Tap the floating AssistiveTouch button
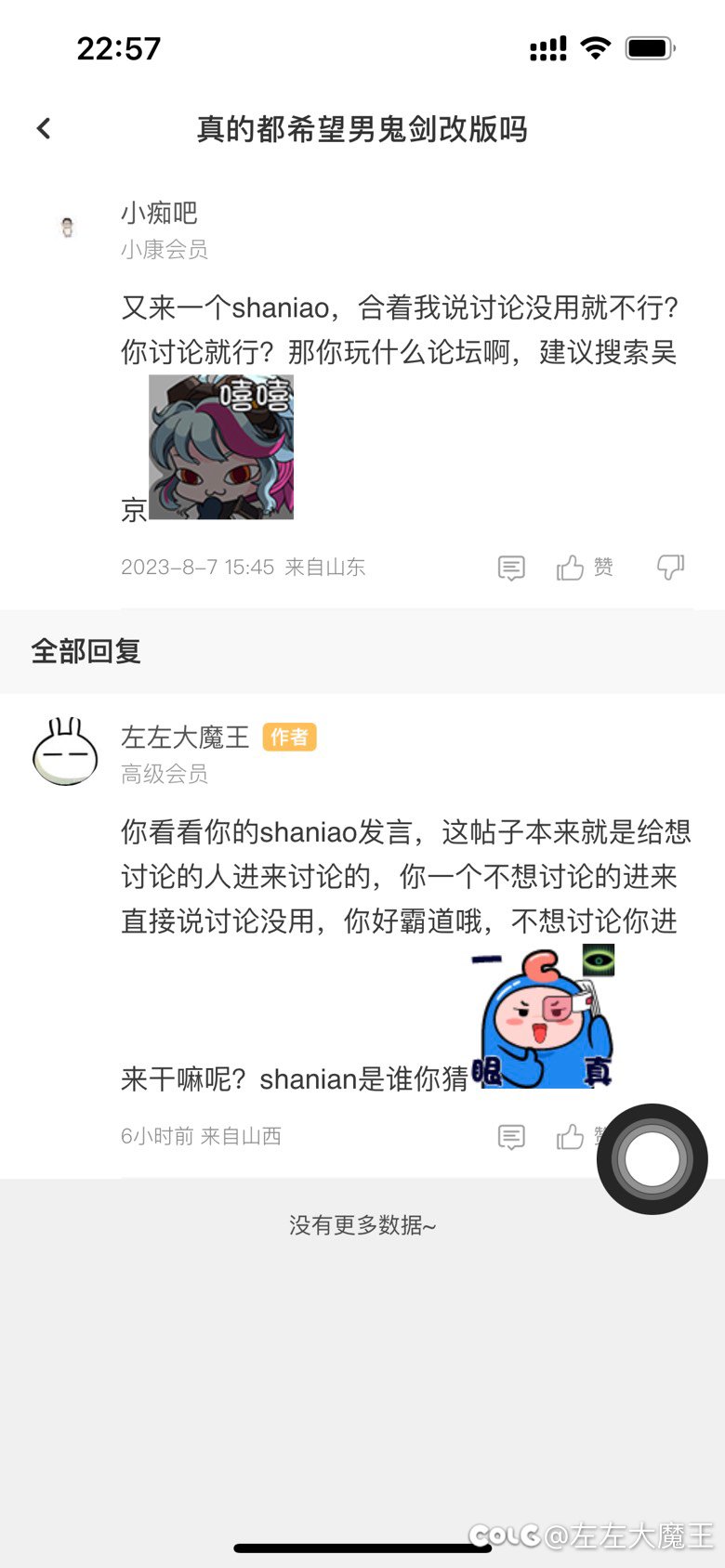This screenshot has width=725, height=1568. [x=652, y=1159]
